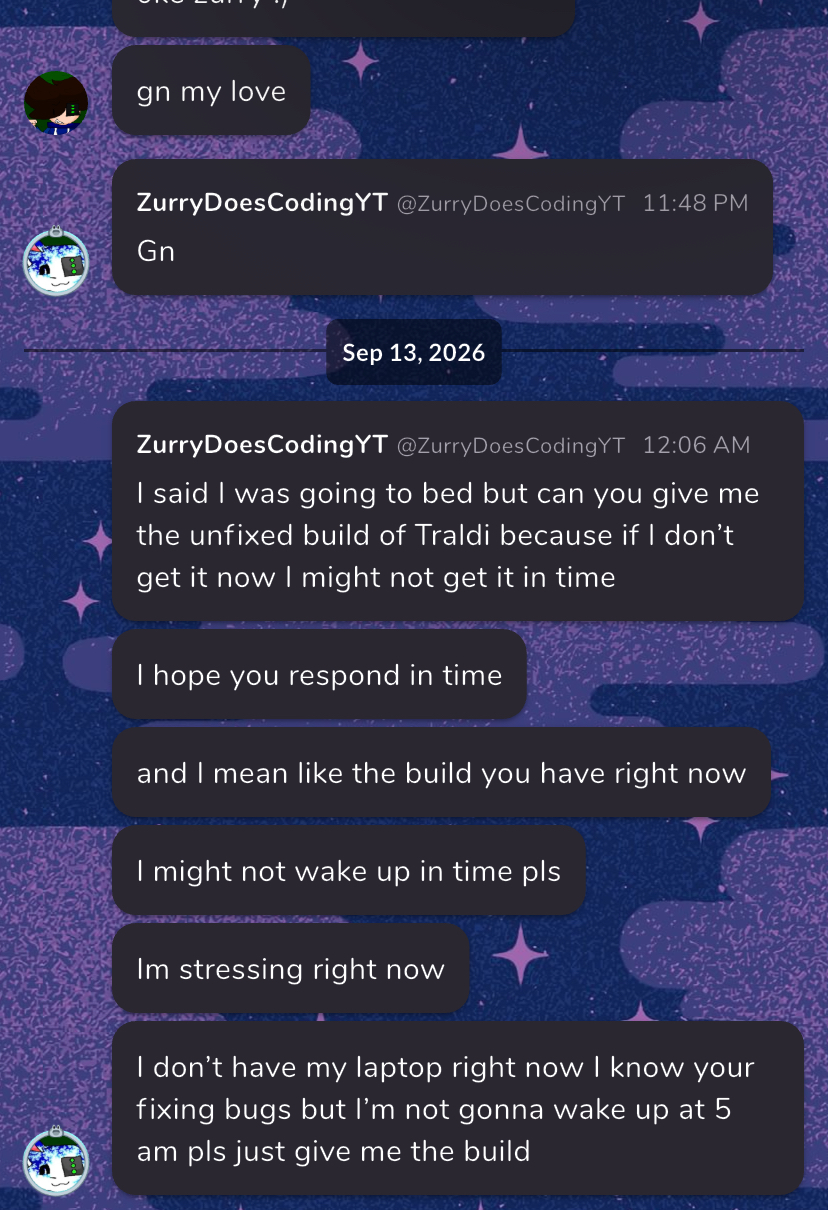Tap the ZurryDoesCodingYT username at 11:48 PM
The image size is (828, 1210).
point(262,203)
